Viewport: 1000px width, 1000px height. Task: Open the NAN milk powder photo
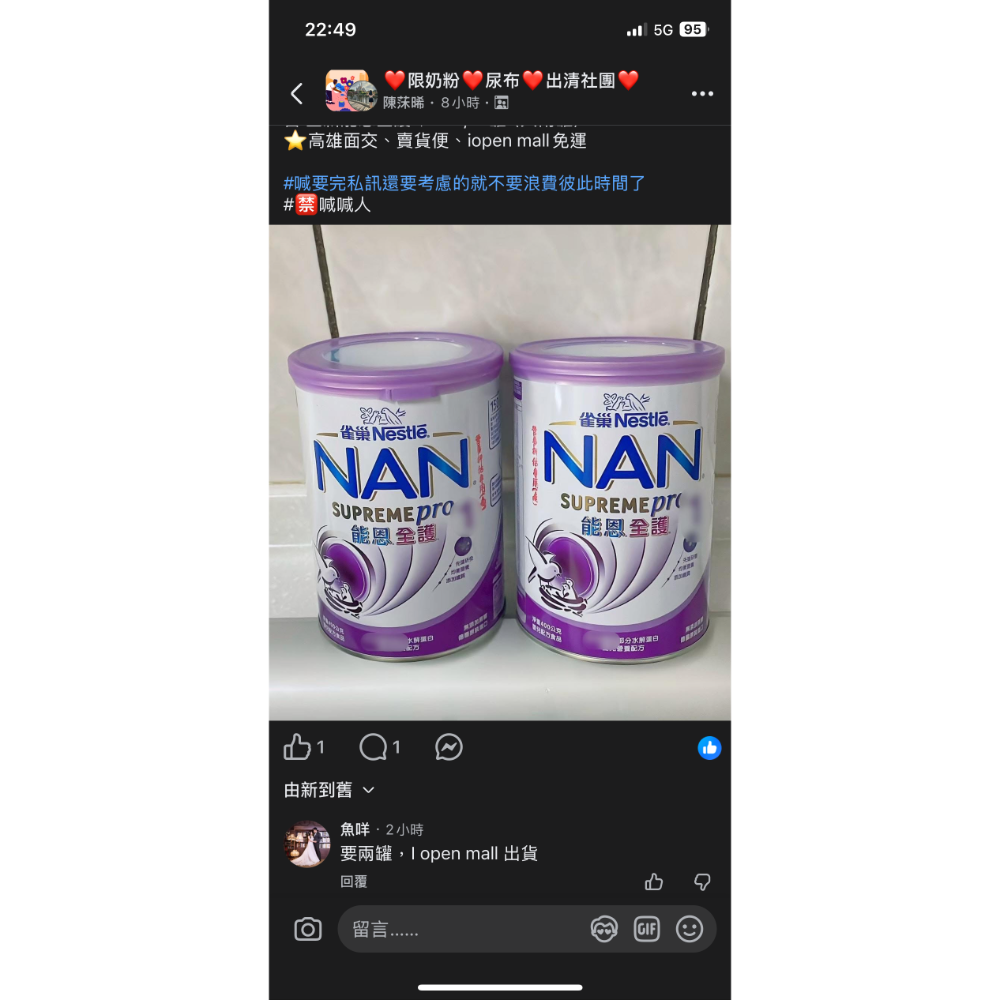click(x=500, y=472)
